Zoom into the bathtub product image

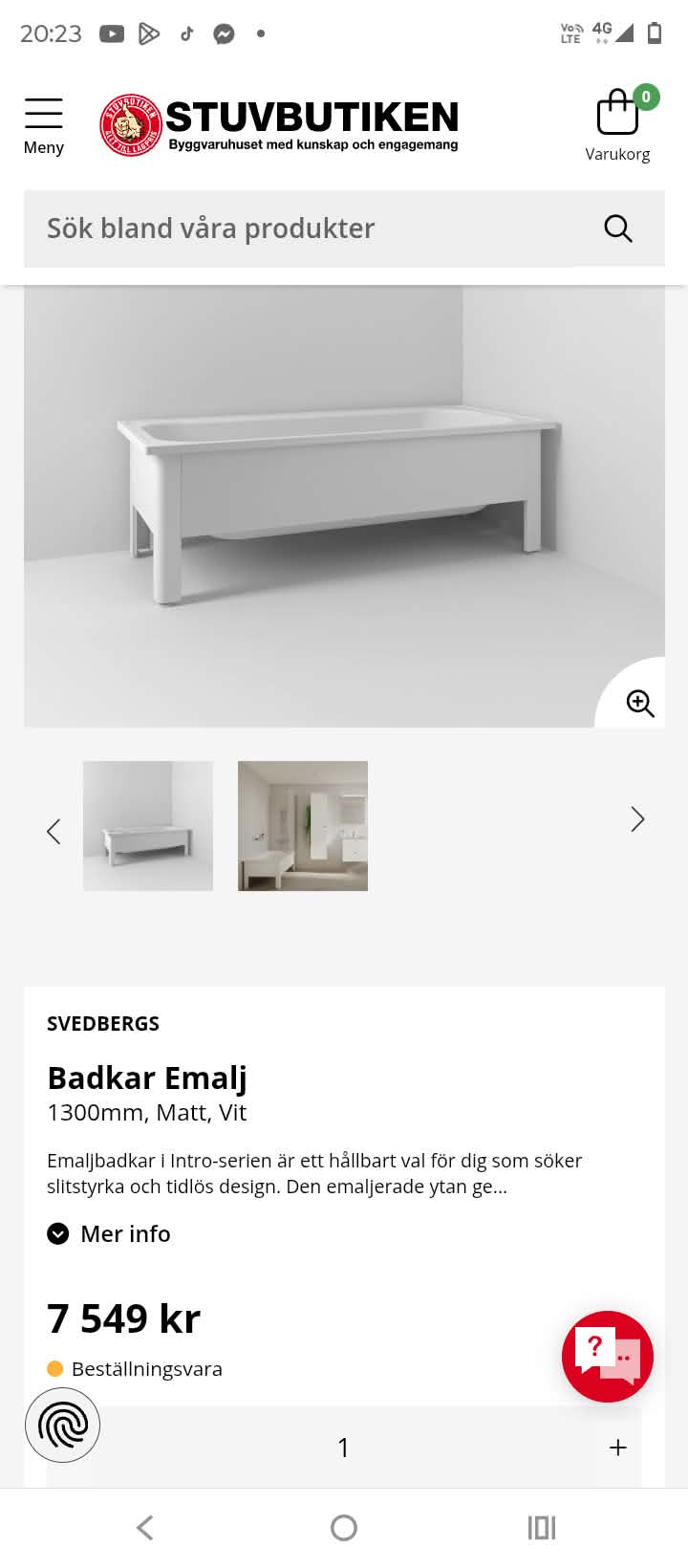click(x=639, y=703)
